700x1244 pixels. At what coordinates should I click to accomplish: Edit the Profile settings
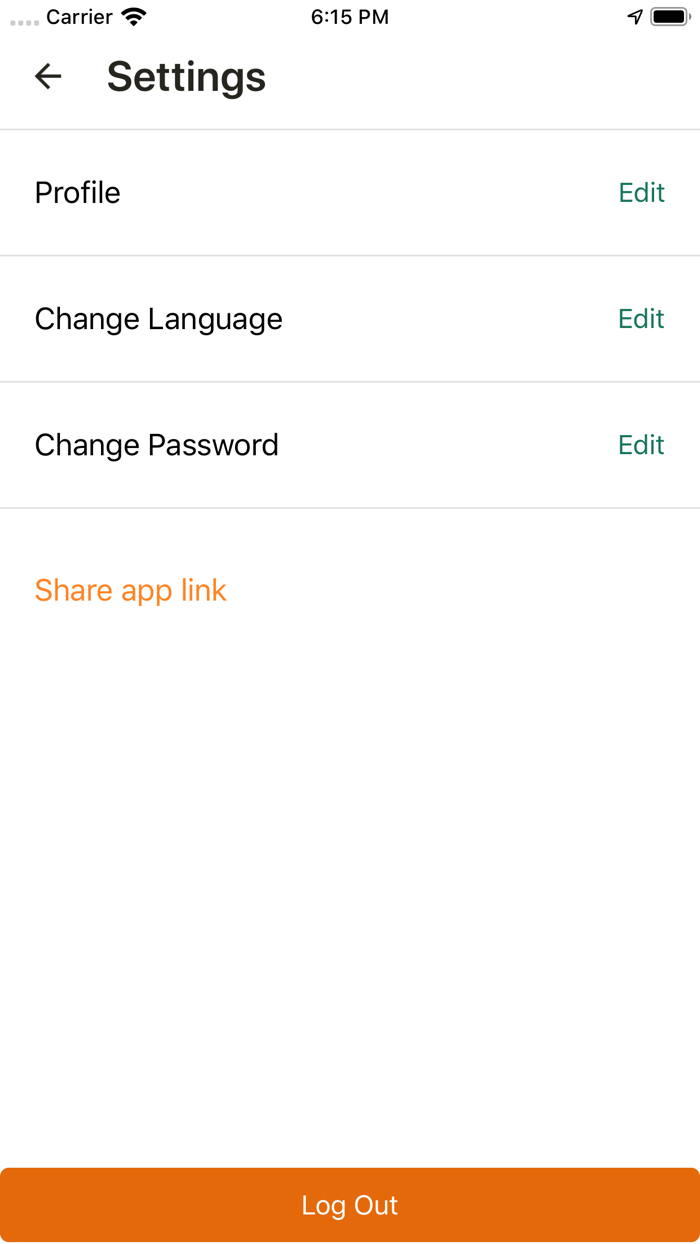pyautogui.click(x=641, y=192)
